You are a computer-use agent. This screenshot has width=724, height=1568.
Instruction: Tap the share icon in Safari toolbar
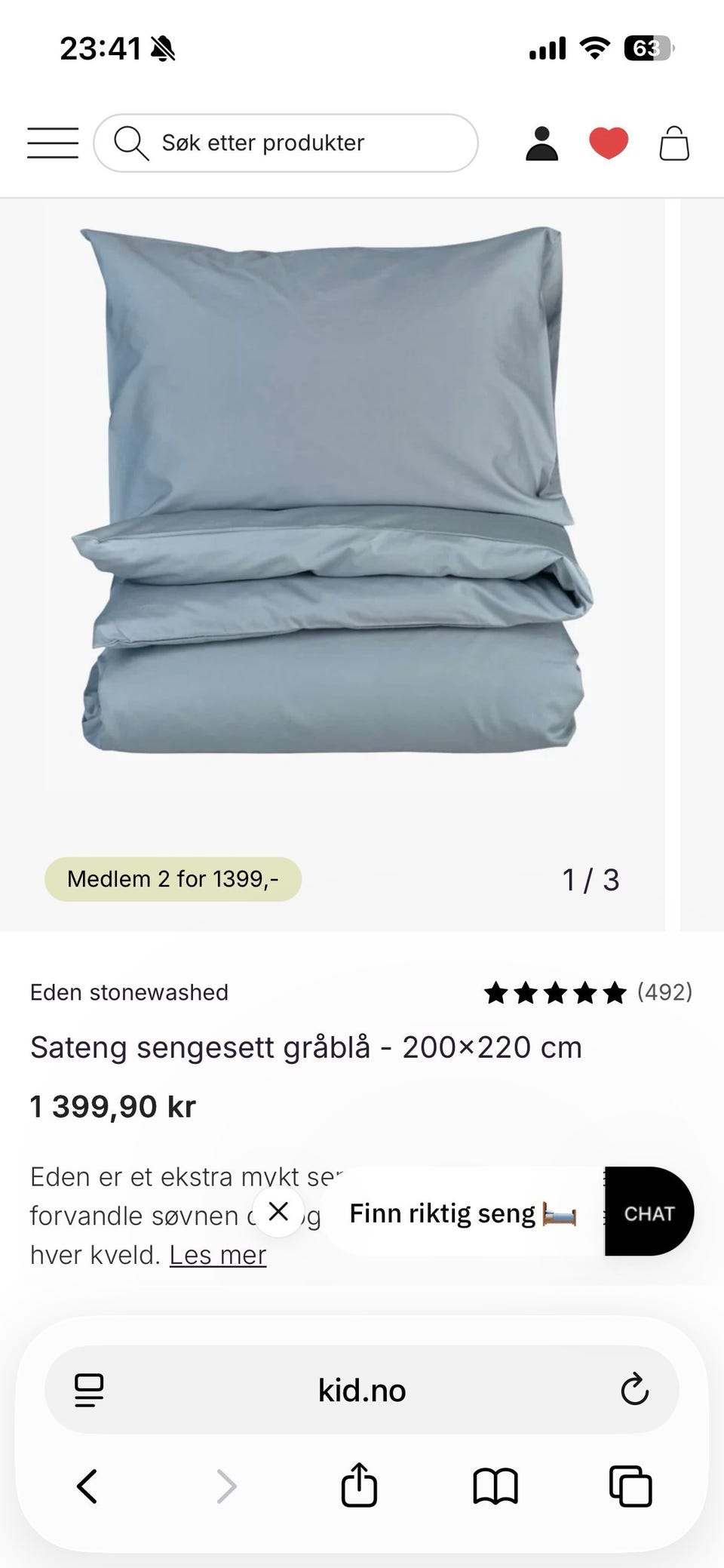[x=360, y=1486]
